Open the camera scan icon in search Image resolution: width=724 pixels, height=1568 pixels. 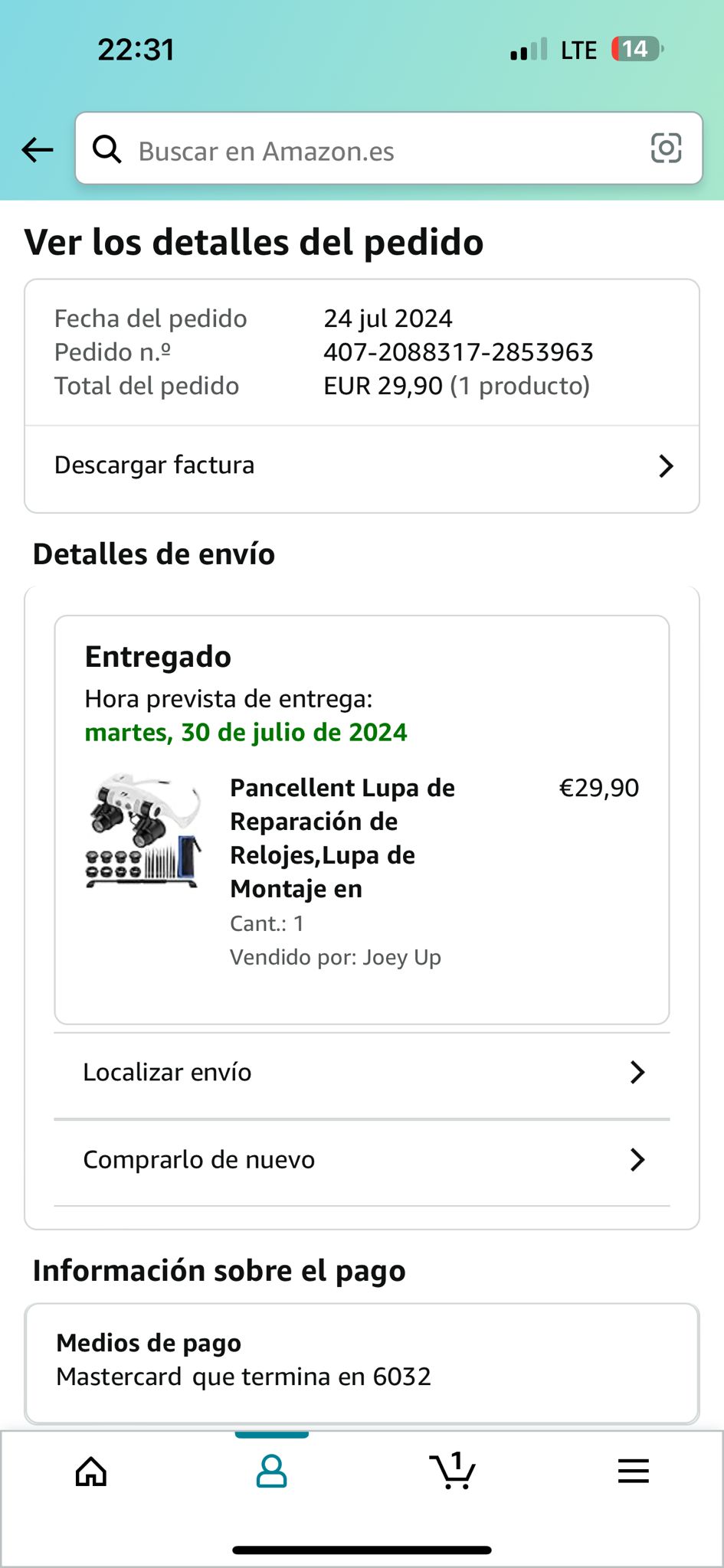pos(666,149)
